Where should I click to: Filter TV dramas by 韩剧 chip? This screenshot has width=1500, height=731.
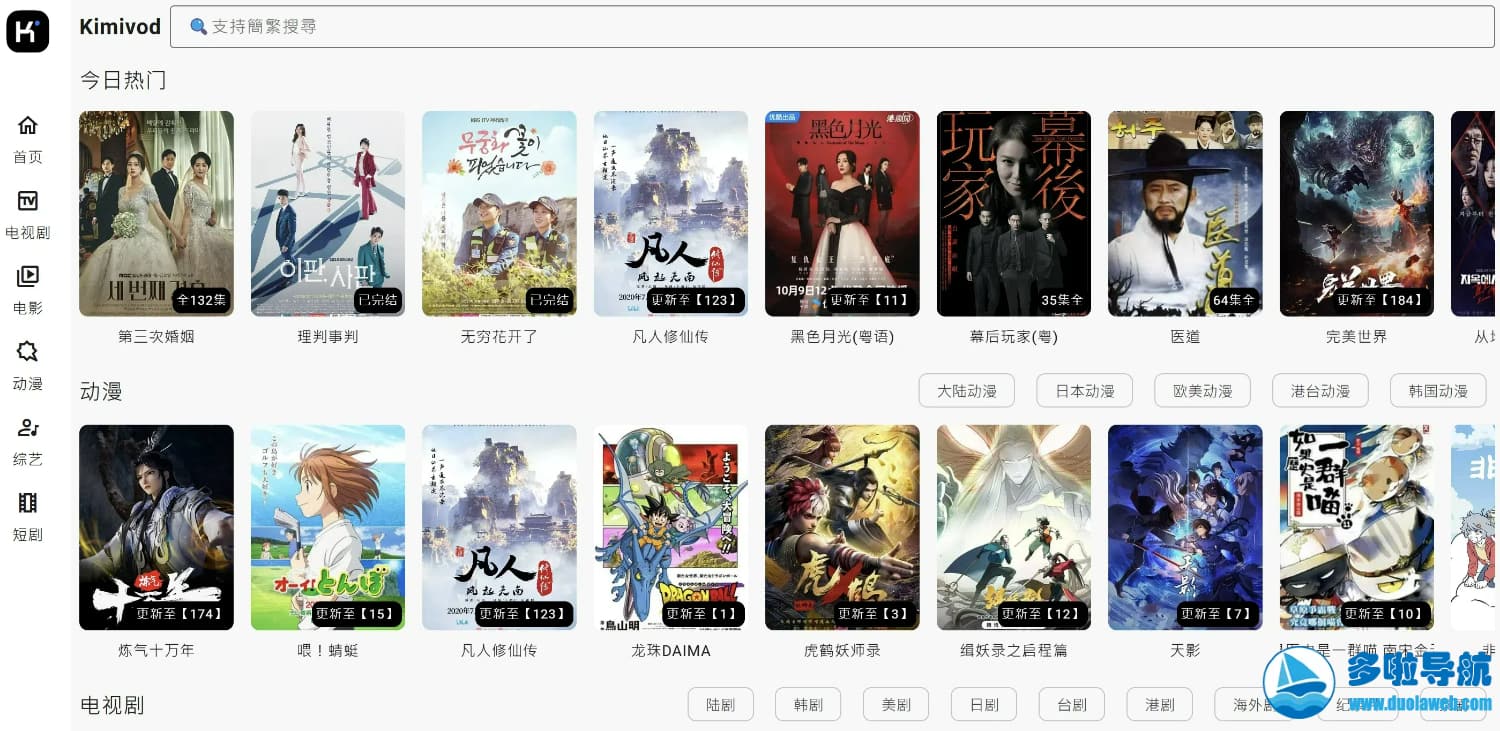[808, 705]
